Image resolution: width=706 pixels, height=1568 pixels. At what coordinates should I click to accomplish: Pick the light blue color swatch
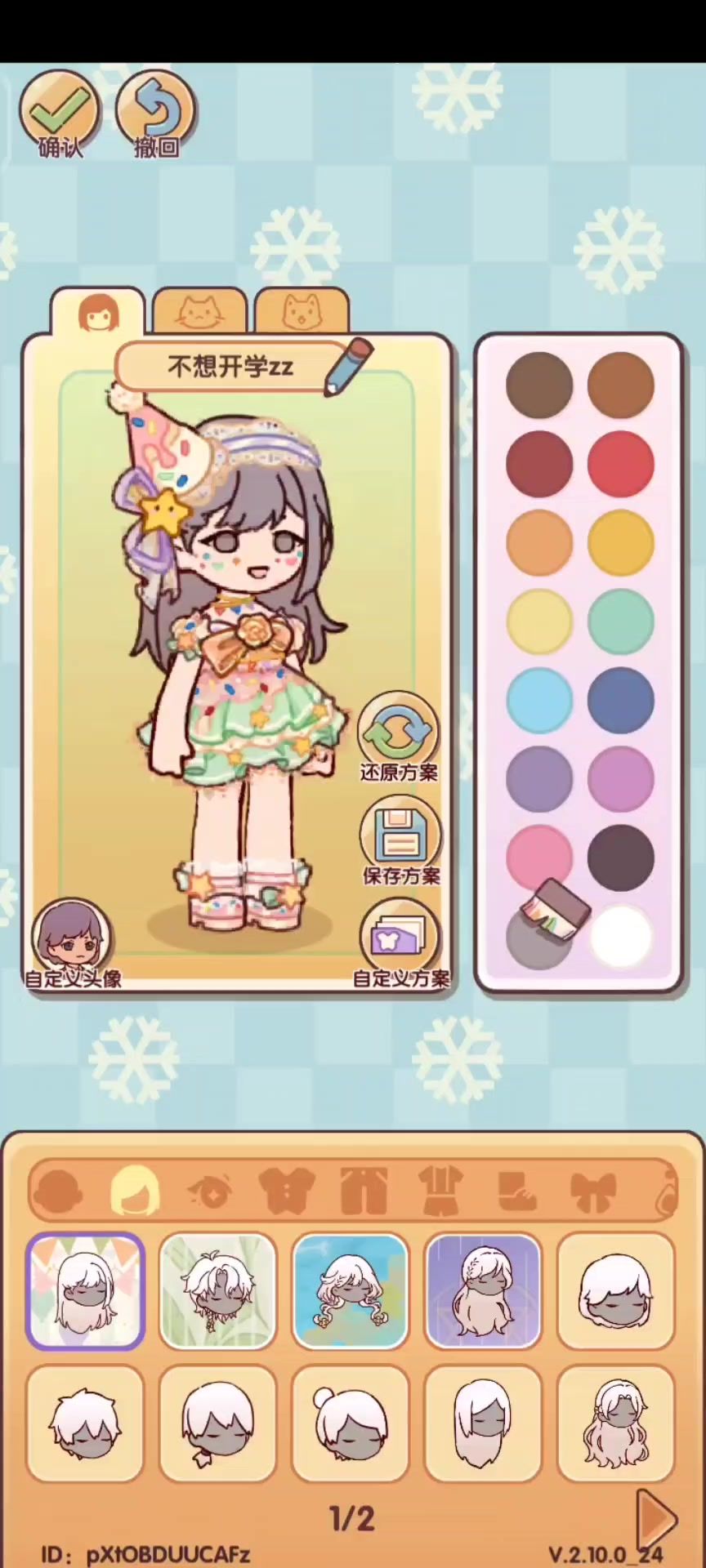pos(539,700)
